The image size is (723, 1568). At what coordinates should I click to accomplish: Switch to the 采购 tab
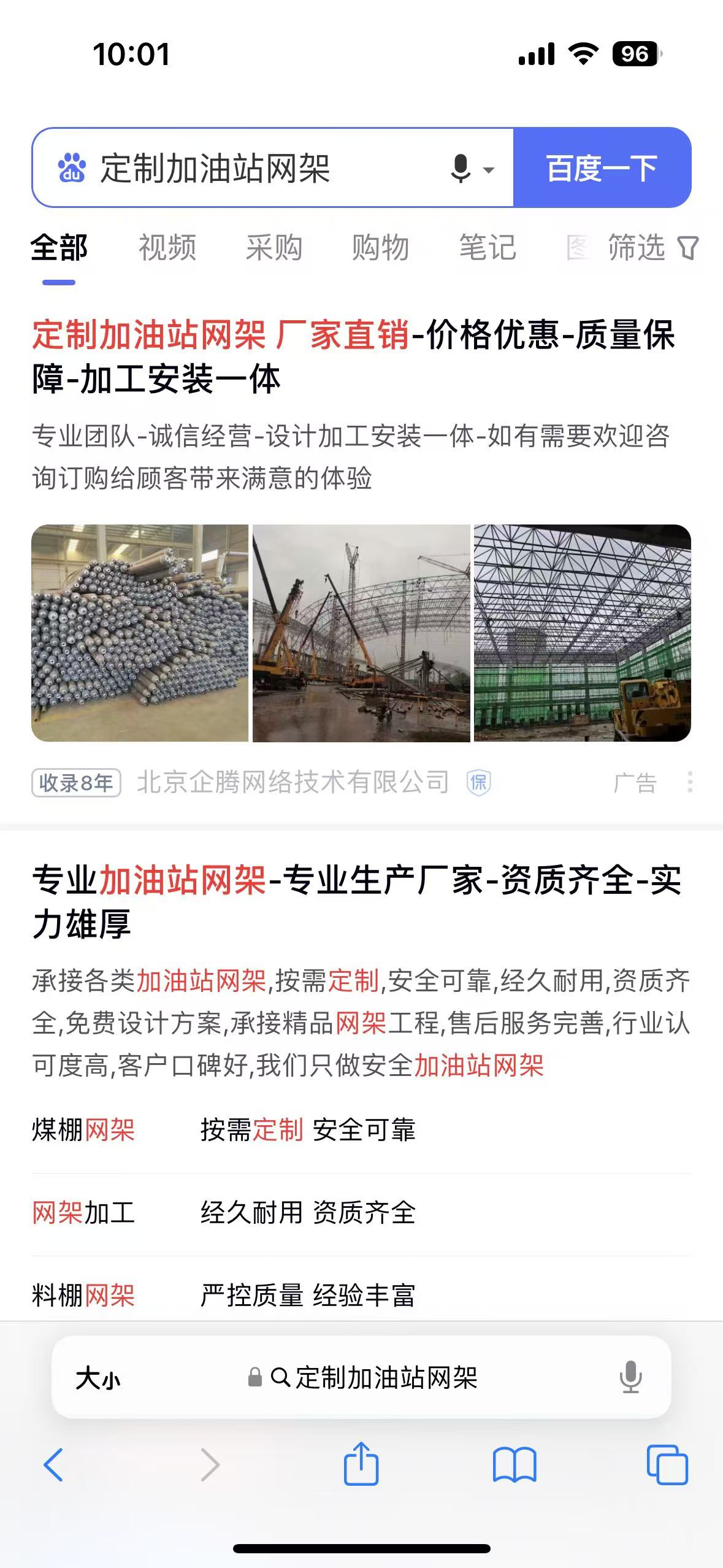coord(274,248)
